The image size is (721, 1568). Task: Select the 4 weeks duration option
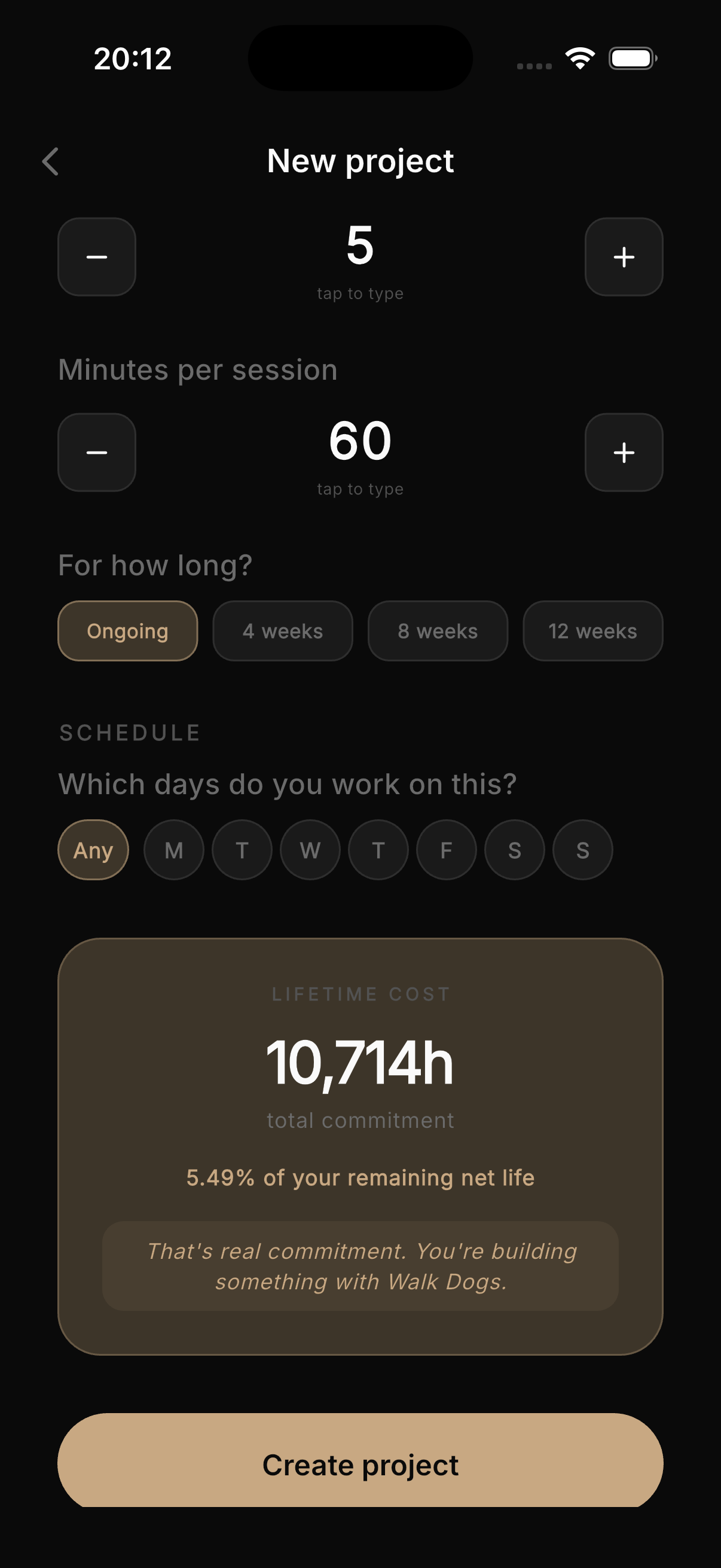pyautogui.click(x=282, y=630)
